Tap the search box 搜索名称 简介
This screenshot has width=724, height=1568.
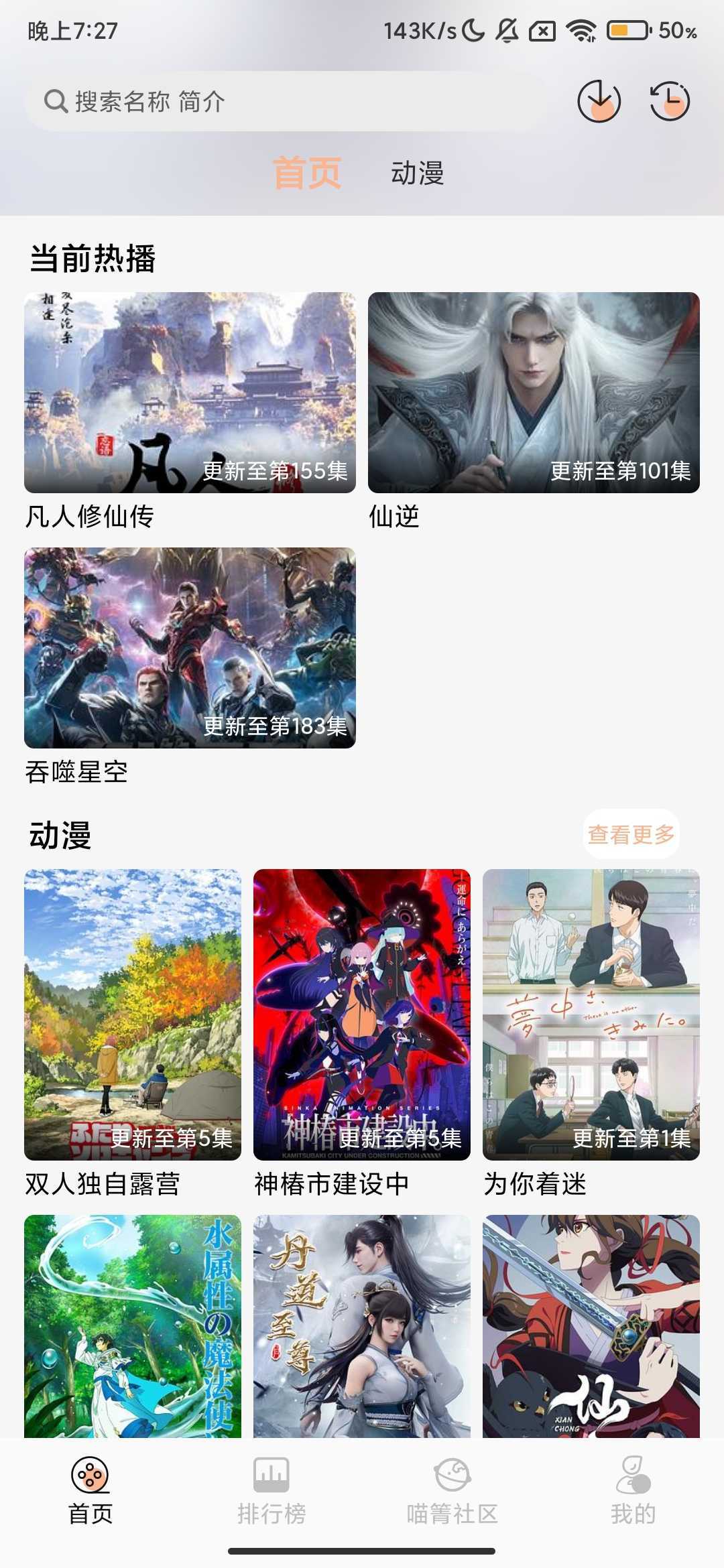pos(288,102)
